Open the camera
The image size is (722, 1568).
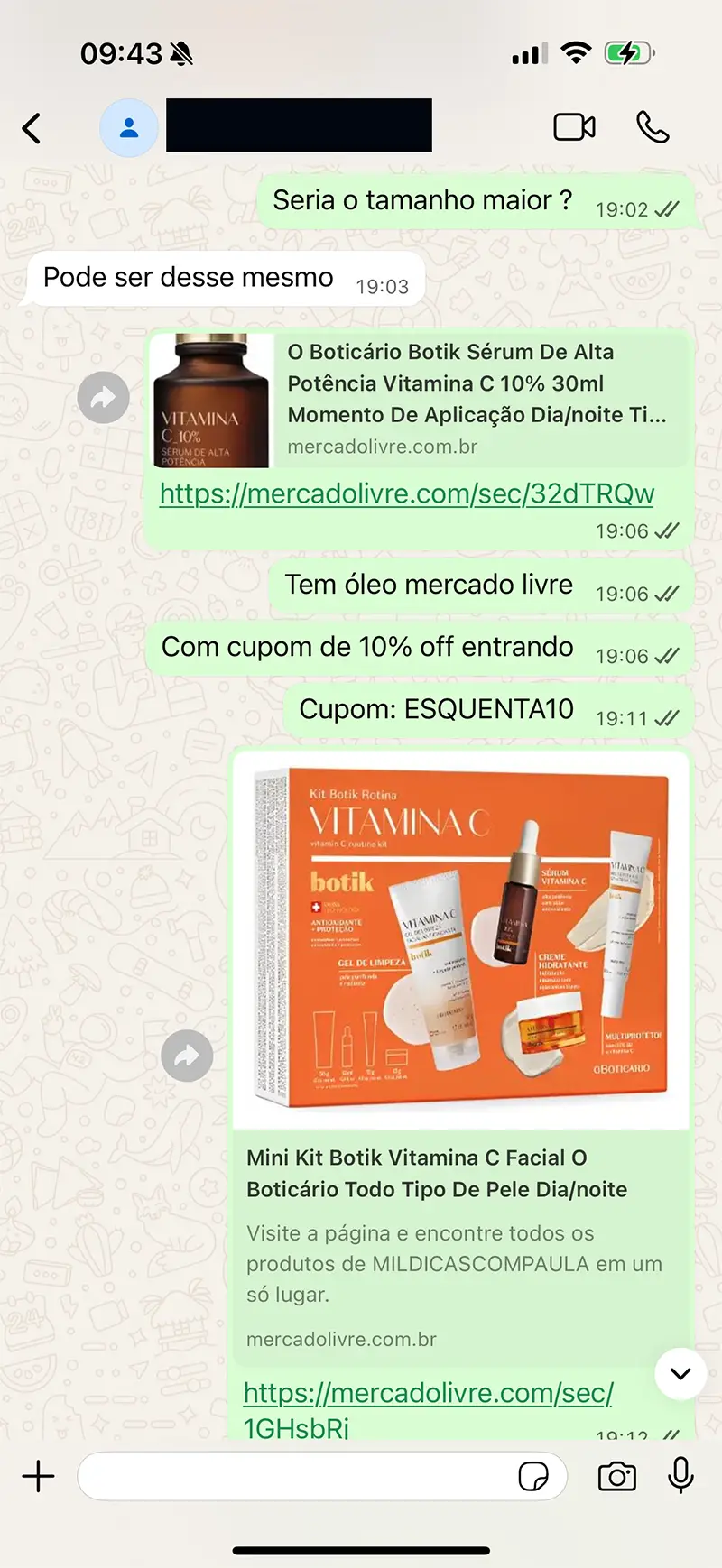click(617, 1477)
